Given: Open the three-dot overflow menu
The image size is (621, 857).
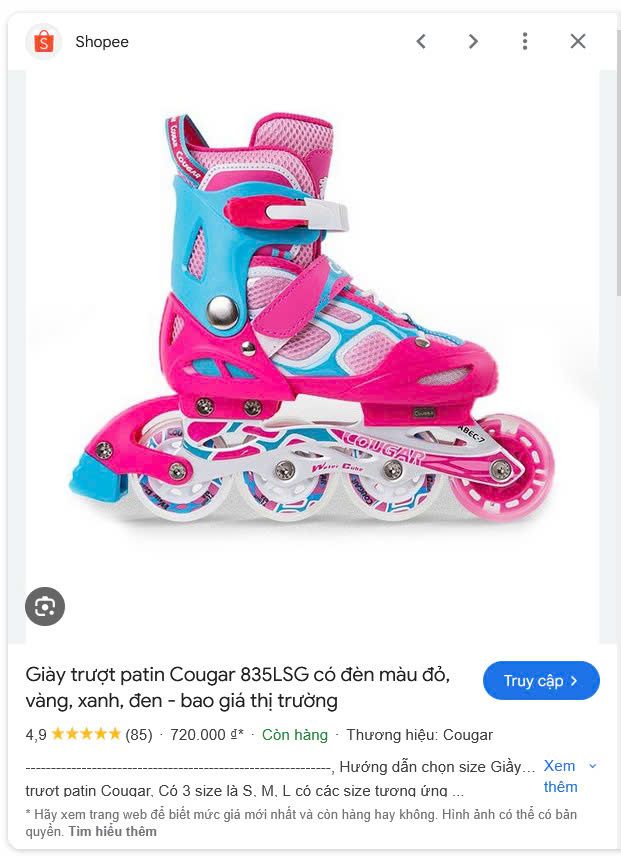Looking at the screenshot, I should click(525, 41).
